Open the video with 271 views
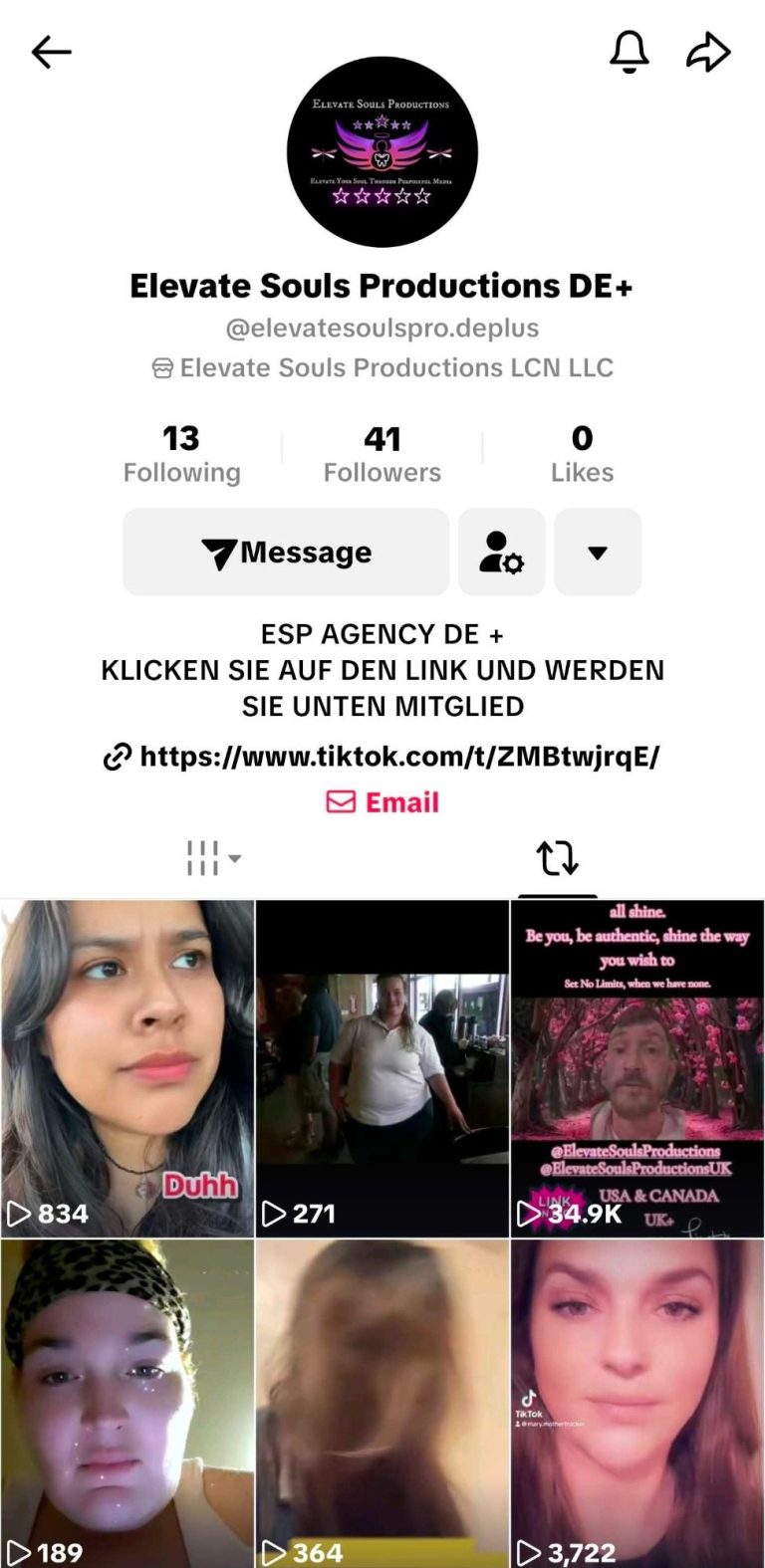This screenshot has height=1568, width=765. (382, 1067)
